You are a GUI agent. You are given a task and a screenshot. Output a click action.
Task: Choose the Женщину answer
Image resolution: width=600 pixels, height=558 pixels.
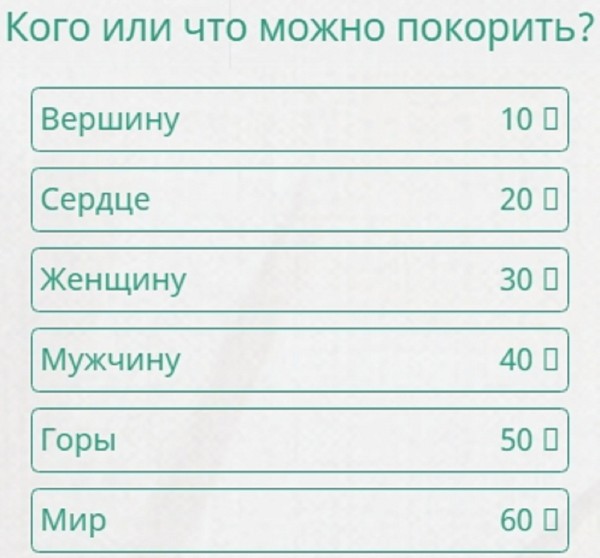pyautogui.click(x=299, y=280)
